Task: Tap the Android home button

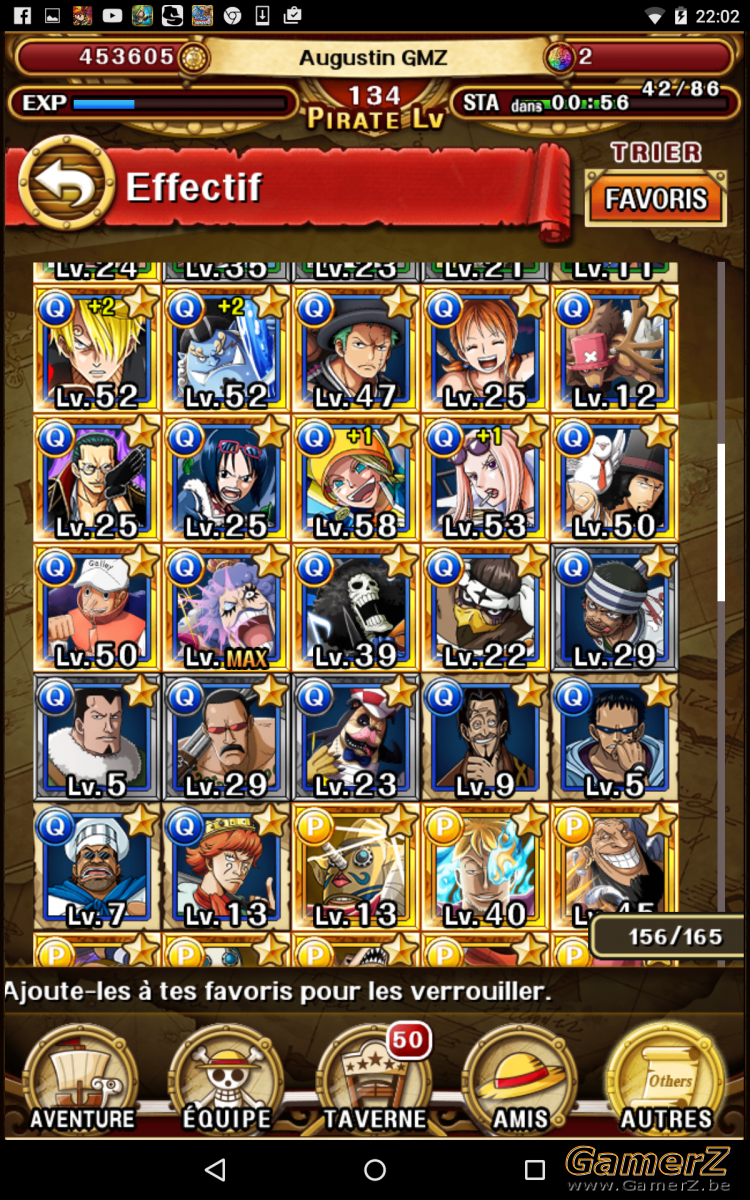Action: 375,1169
